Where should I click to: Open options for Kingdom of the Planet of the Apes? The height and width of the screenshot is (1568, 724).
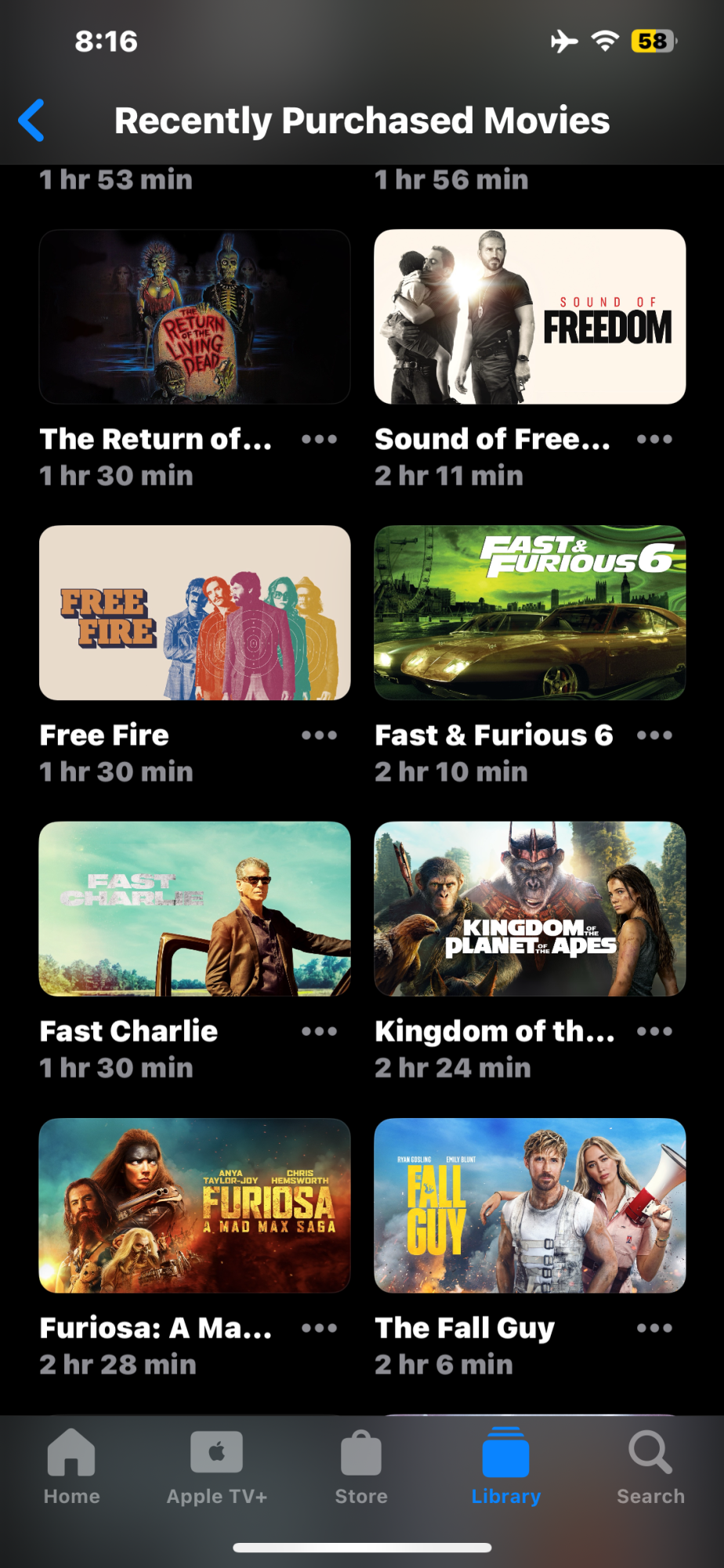click(654, 1032)
